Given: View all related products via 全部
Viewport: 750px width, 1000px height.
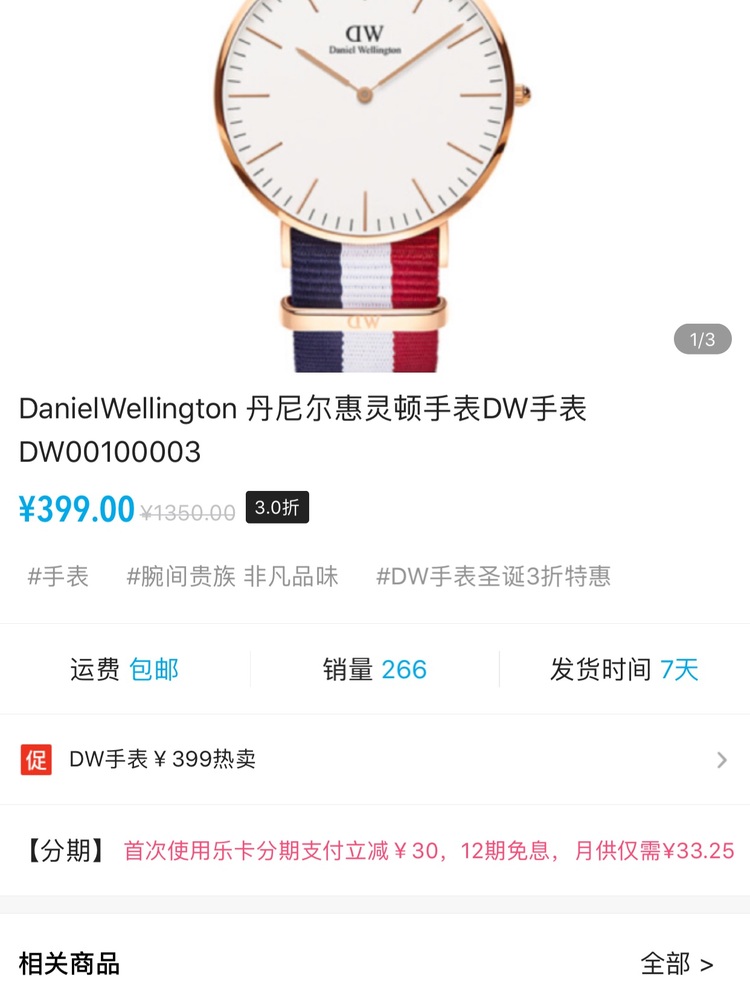Looking at the screenshot, I should click(x=676, y=964).
